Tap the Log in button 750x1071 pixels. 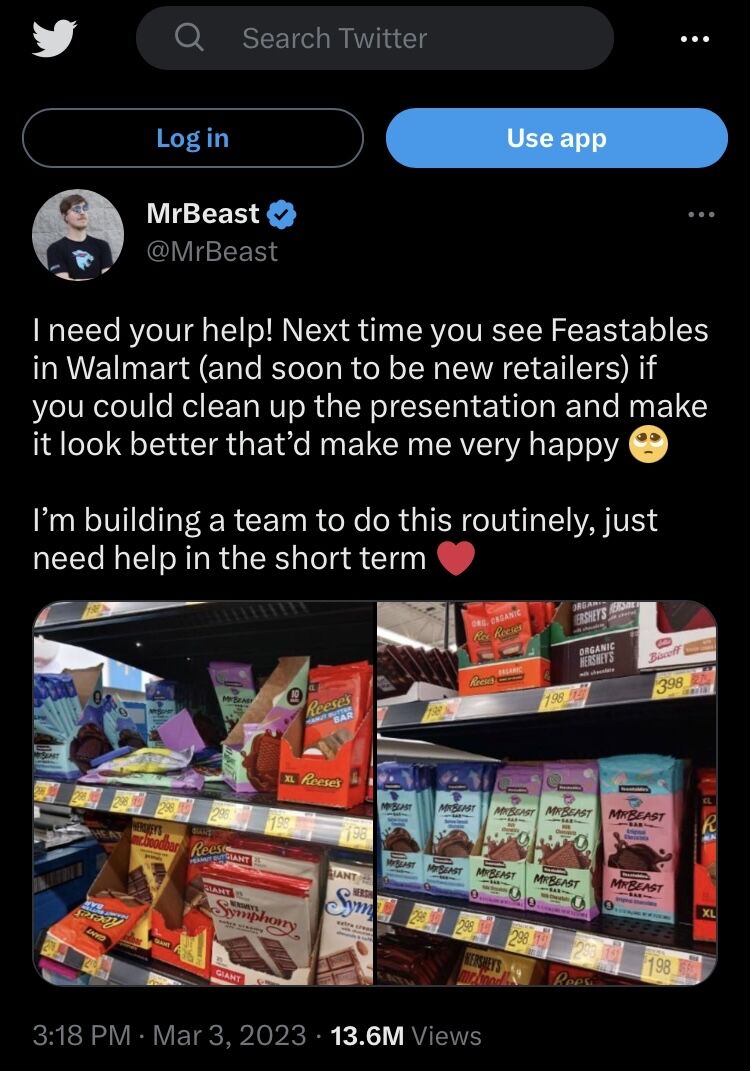[x=192, y=138]
